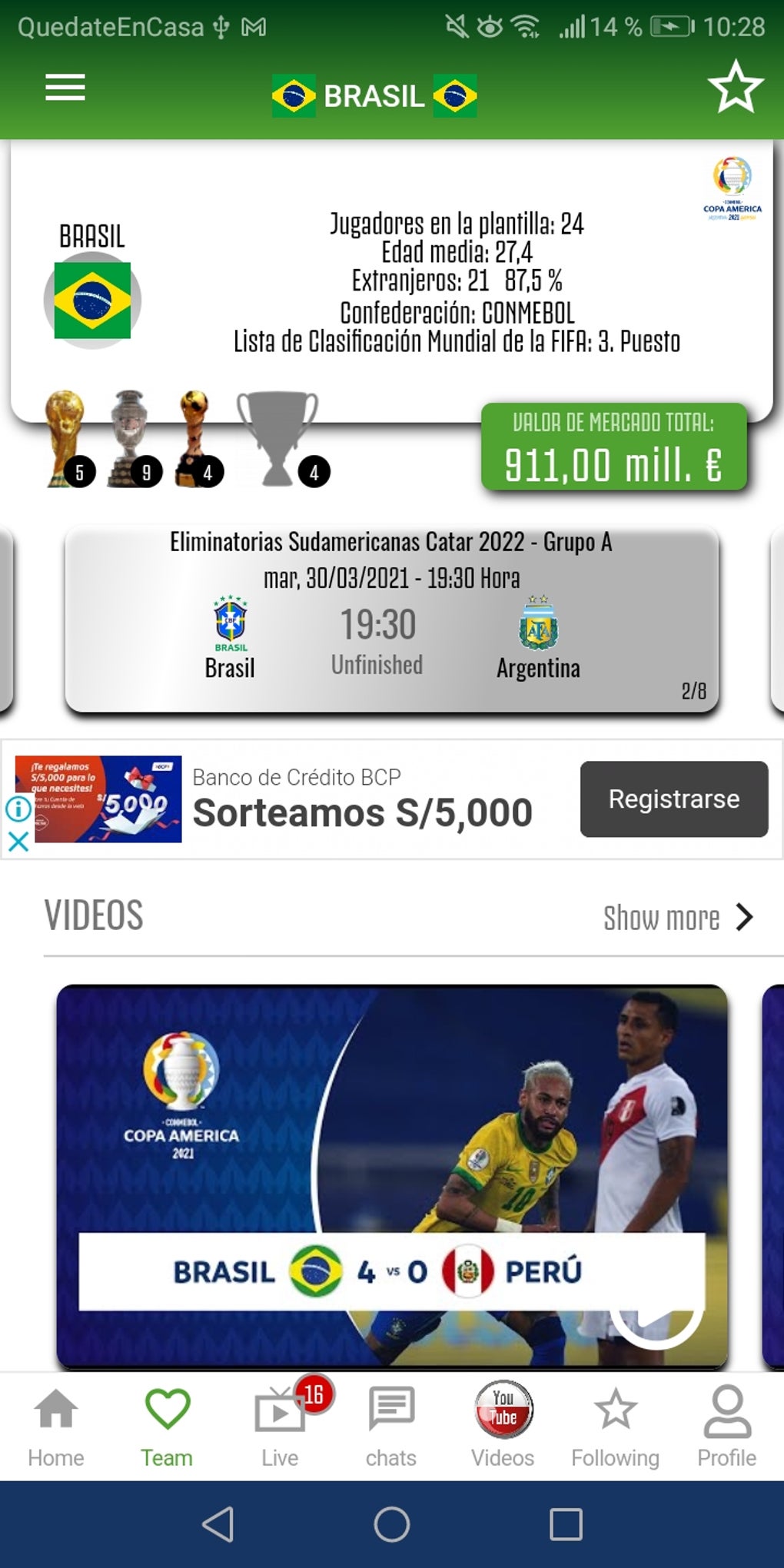Image resolution: width=784 pixels, height=1568 pixels.
Task: Tap the system back button
Action: (x=218, y=1523)
